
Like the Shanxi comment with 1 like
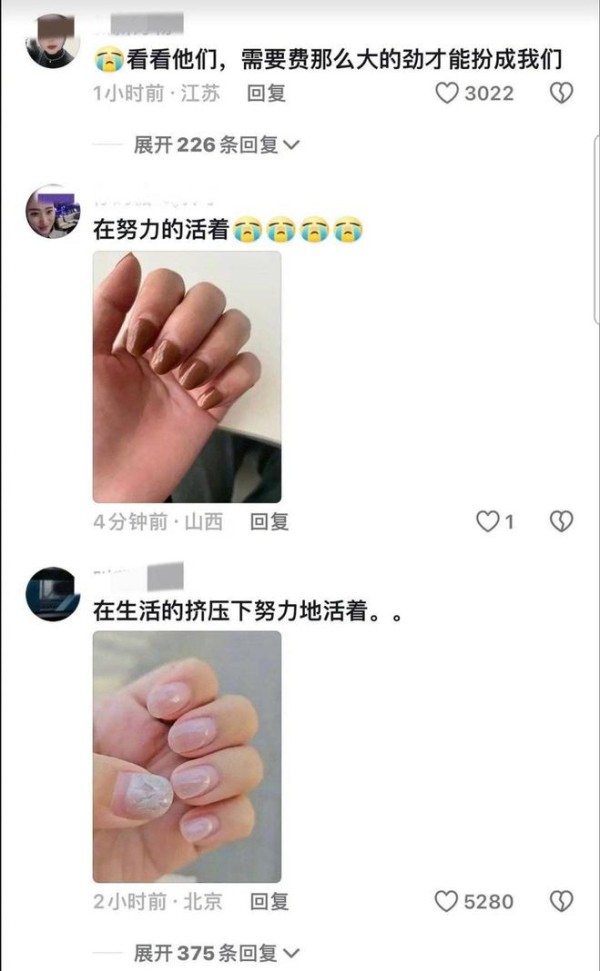click(x=487, y=521)
